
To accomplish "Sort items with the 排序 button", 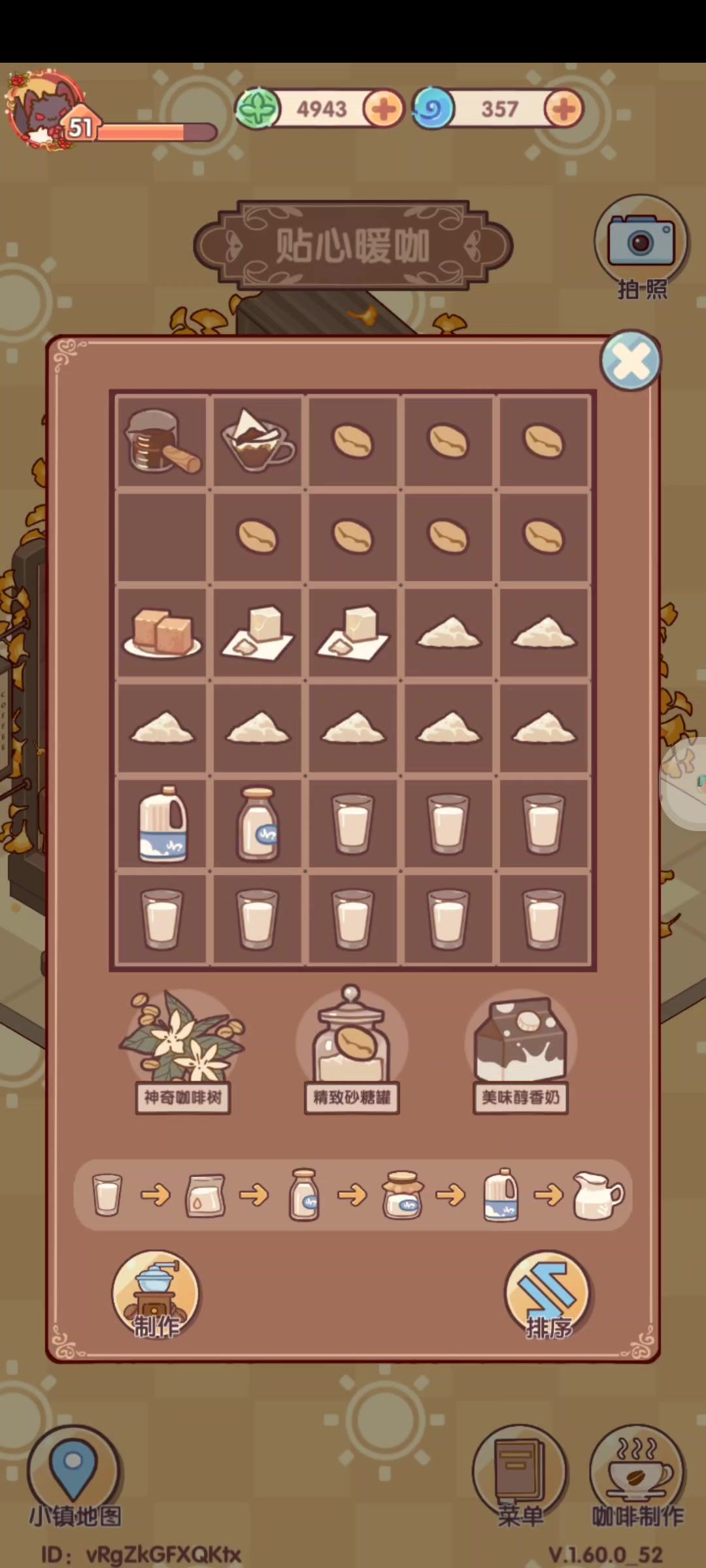I will [548, 1296].
